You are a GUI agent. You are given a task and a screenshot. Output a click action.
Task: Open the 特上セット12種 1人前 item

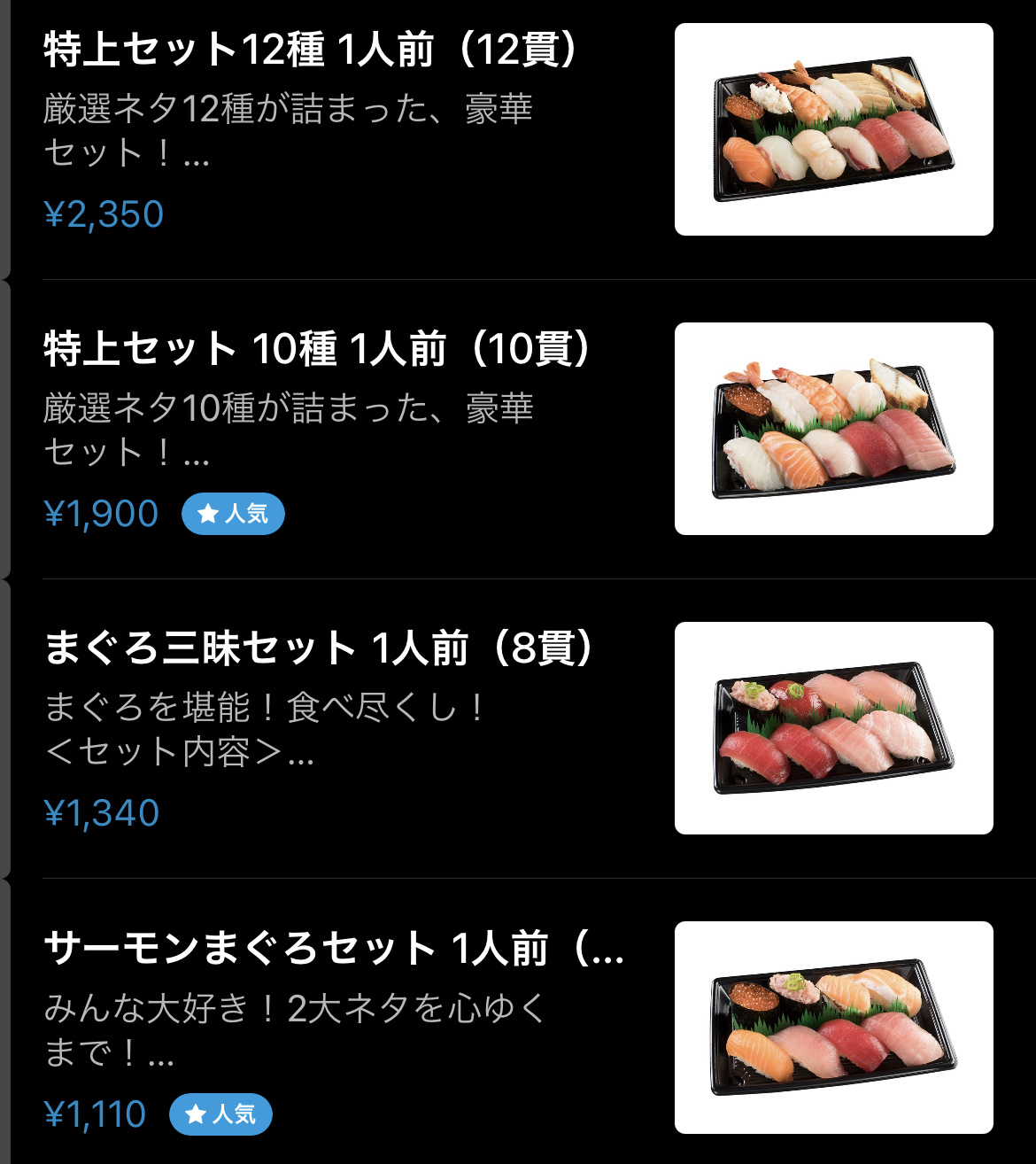click(310, 50)
